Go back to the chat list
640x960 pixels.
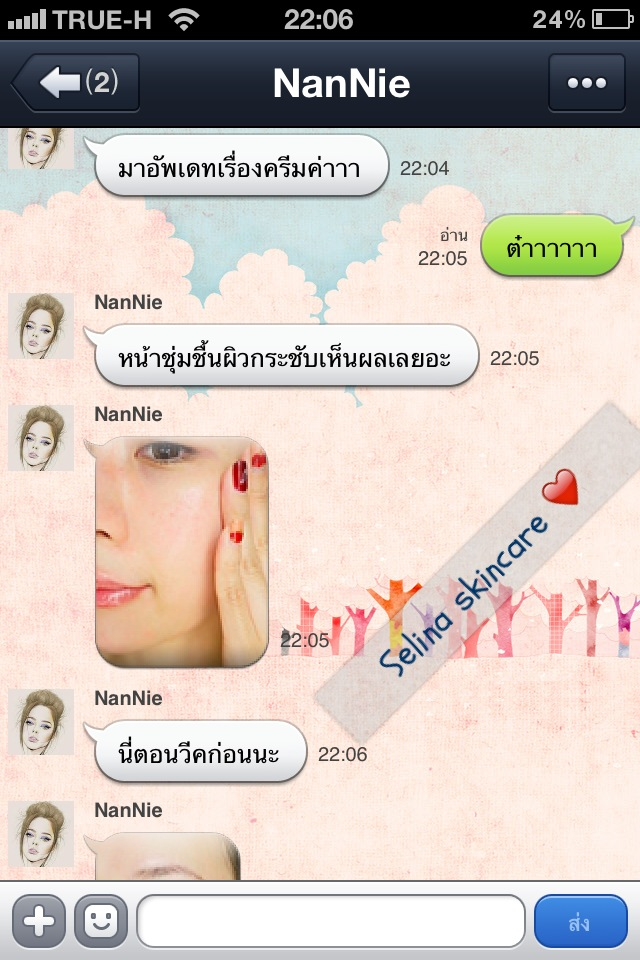pyautogui.click(x=75, y=83)
